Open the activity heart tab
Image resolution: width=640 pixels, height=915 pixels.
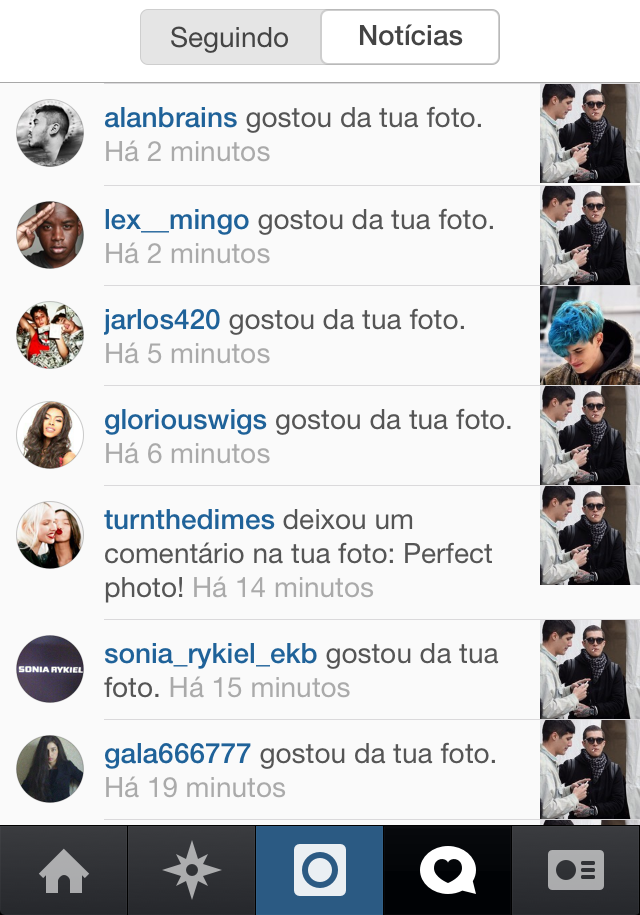pyautogui.click(x=448, y=870)
